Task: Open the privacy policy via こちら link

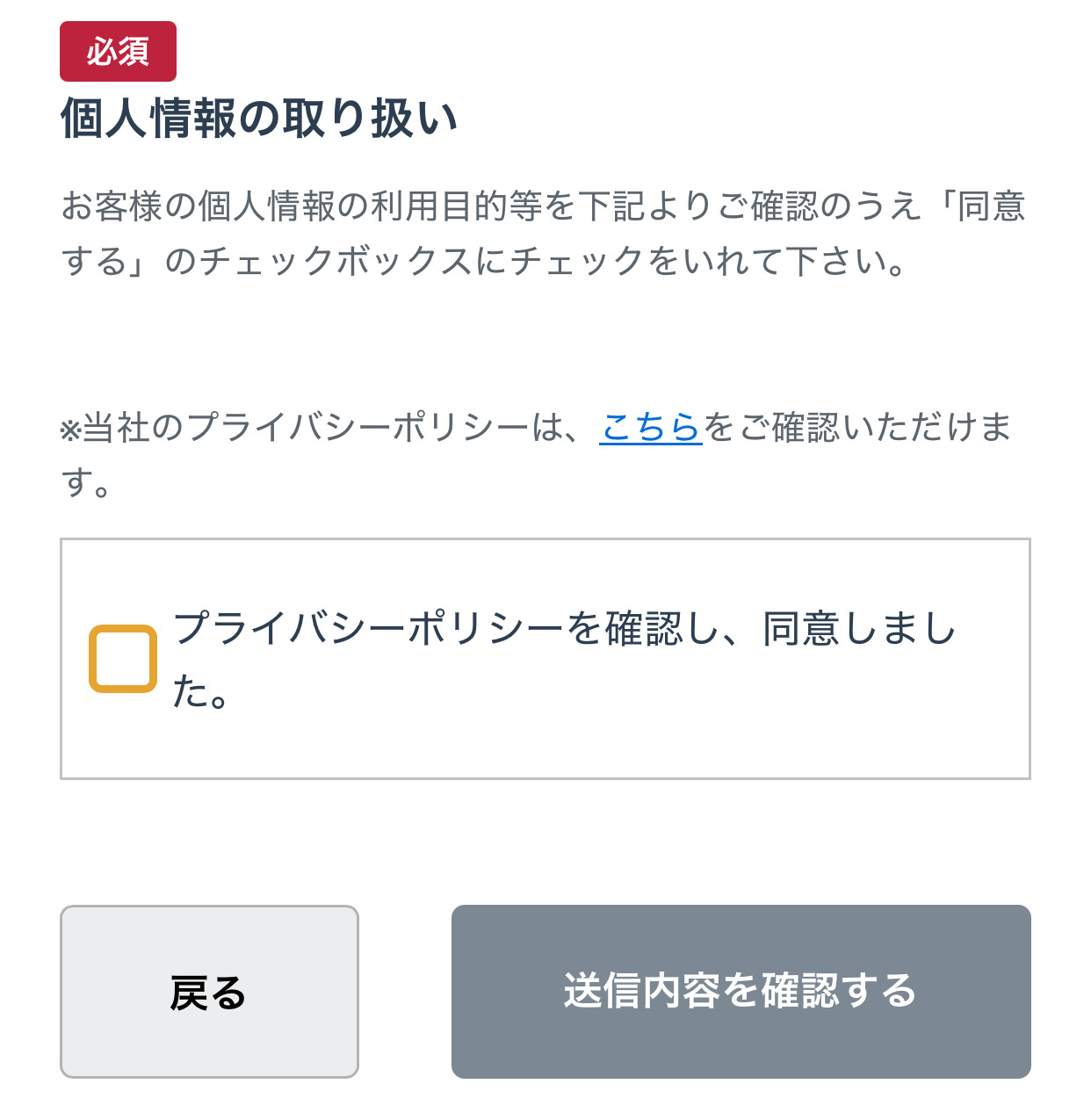Action: pos(650,428)
